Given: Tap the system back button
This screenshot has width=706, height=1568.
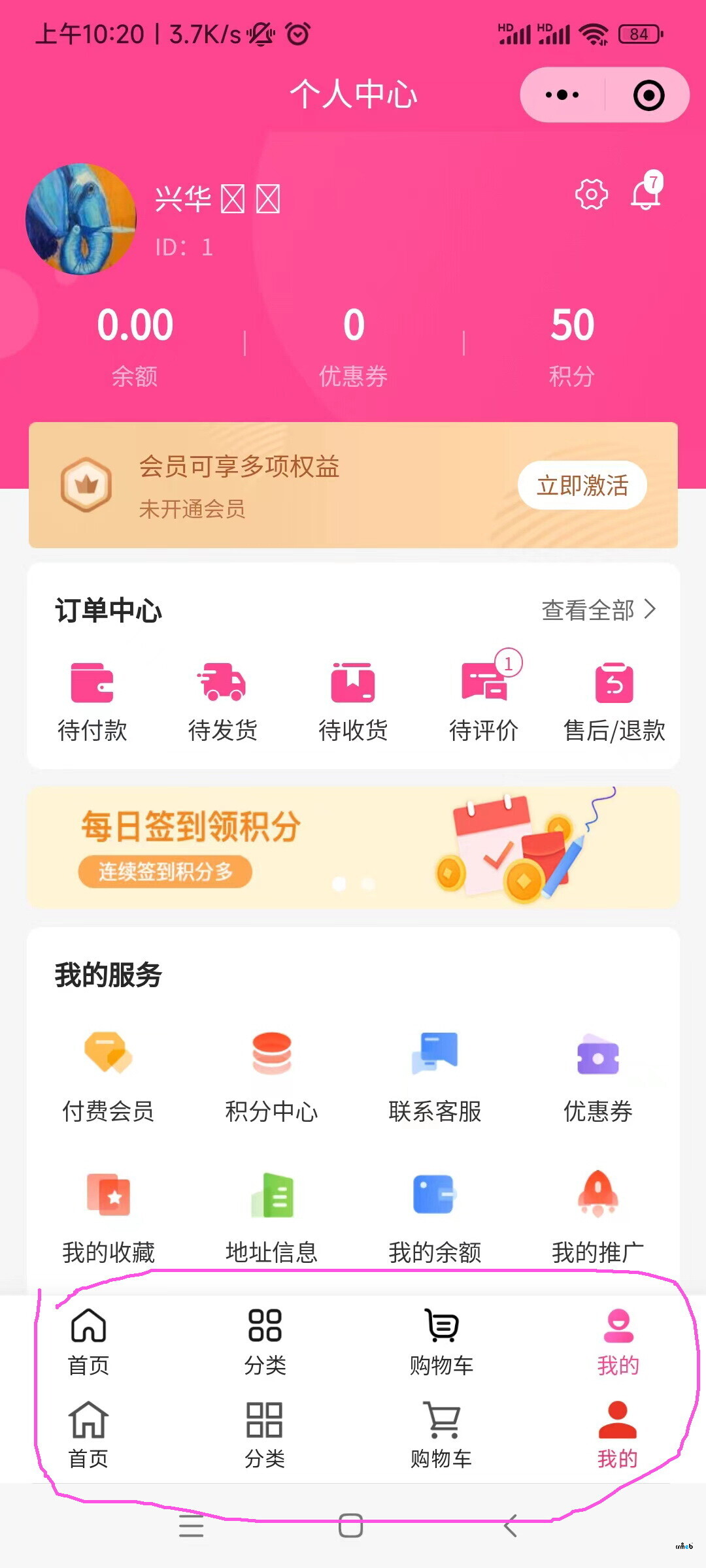Looking at the screenshot, I should pyautogui.click(x=511, y=1526).
